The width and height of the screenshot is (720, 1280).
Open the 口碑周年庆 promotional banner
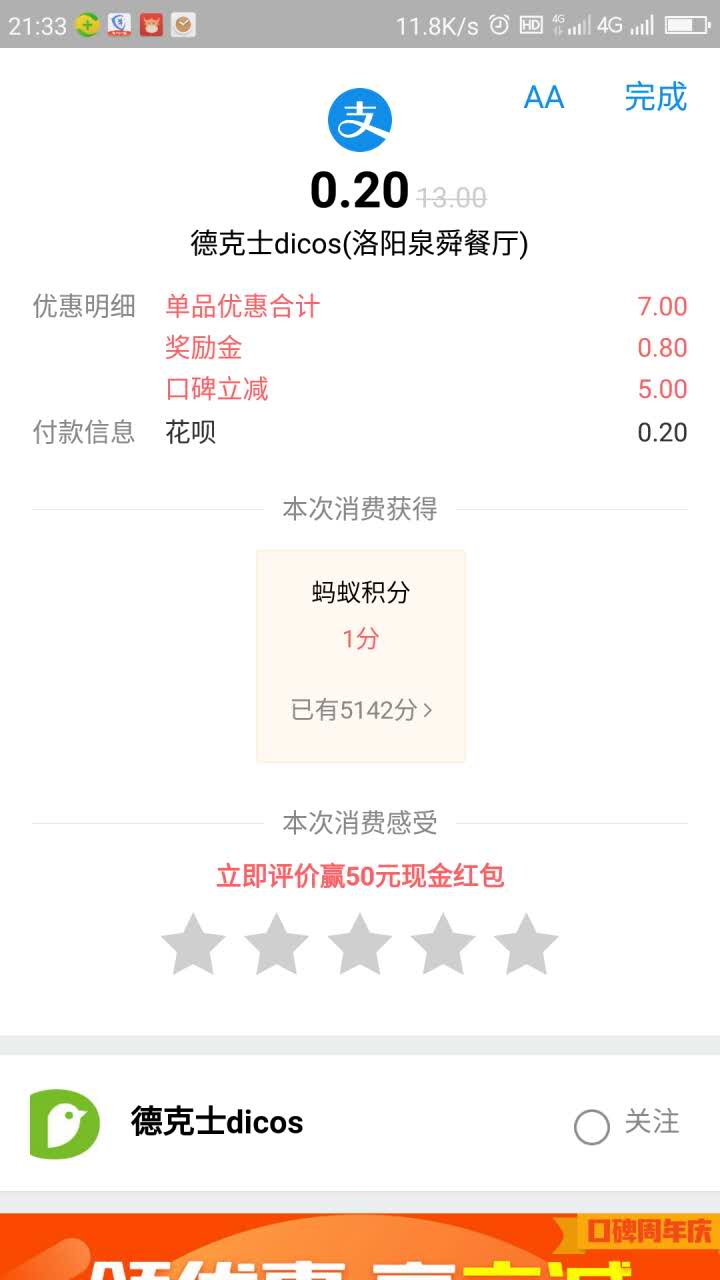pos(360,1246)
